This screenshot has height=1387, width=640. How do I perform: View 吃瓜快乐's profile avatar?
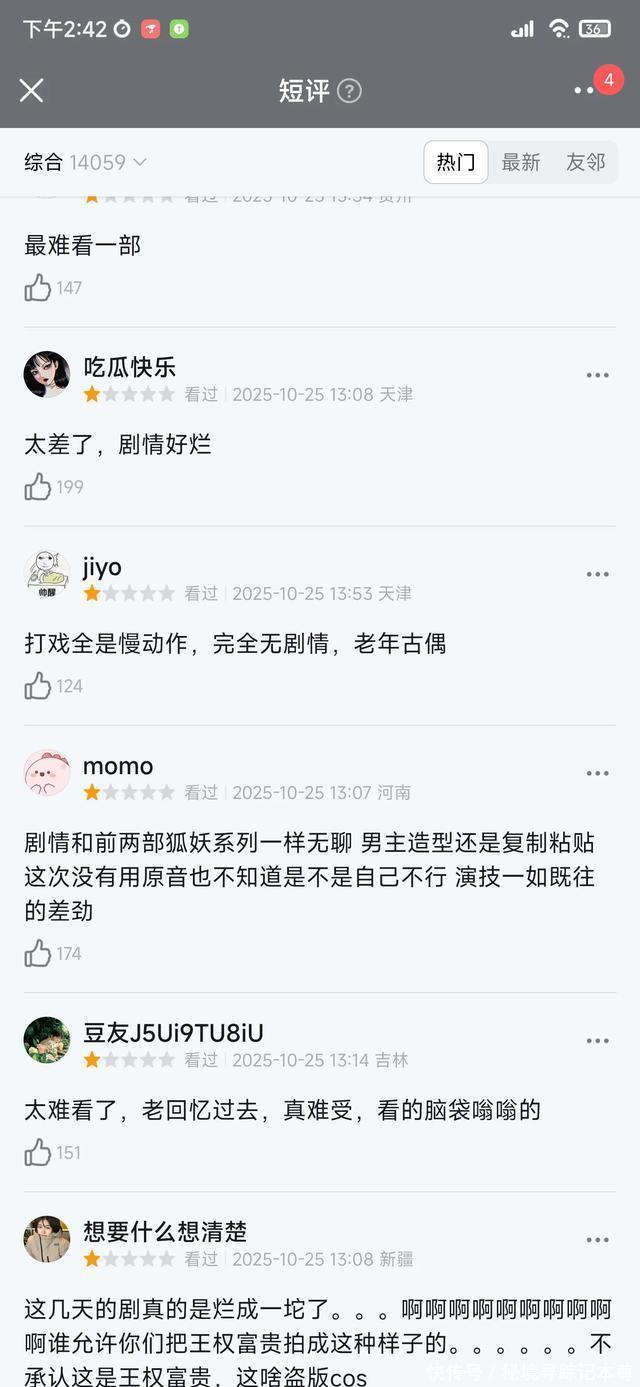47,375
